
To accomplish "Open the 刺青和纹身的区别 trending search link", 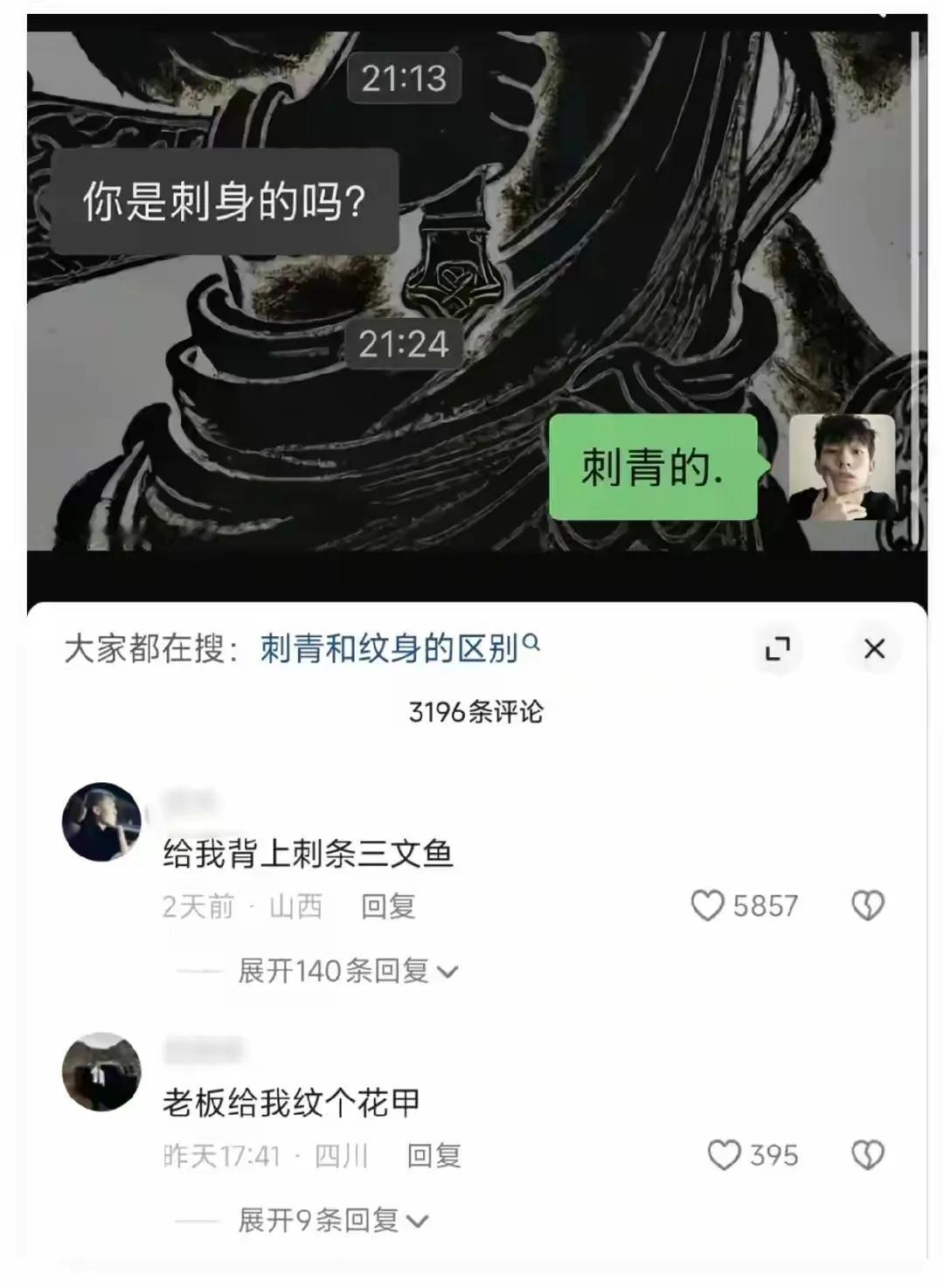I will tap(391, 647).
